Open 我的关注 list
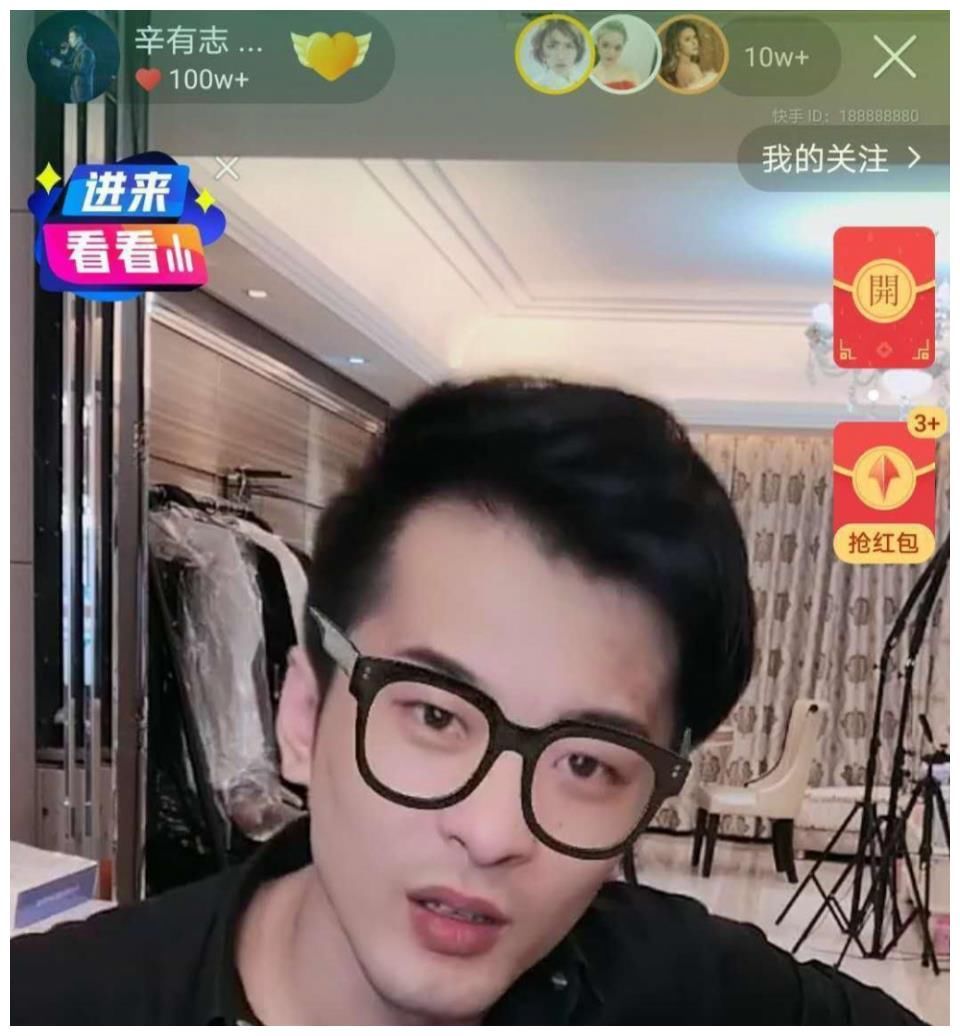Screen dimensions: 960x1036 pos(842,159)
